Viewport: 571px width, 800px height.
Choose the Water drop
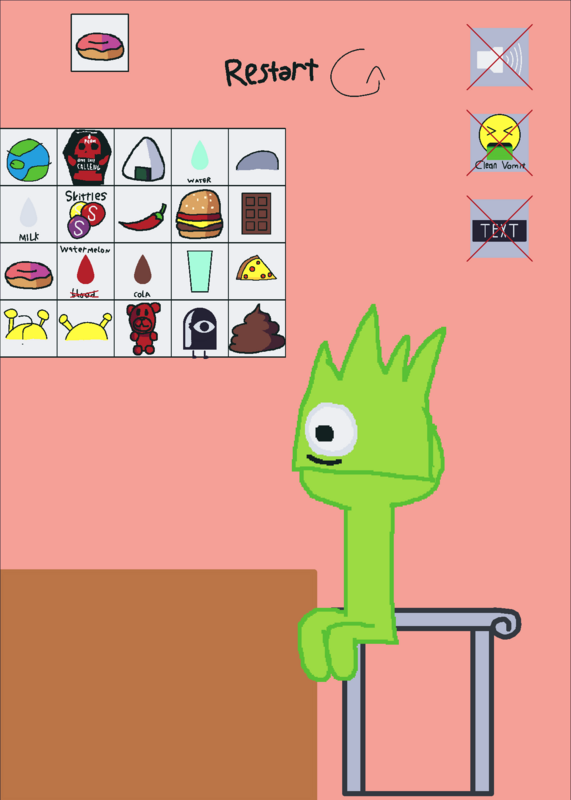[x=200, y=157]
